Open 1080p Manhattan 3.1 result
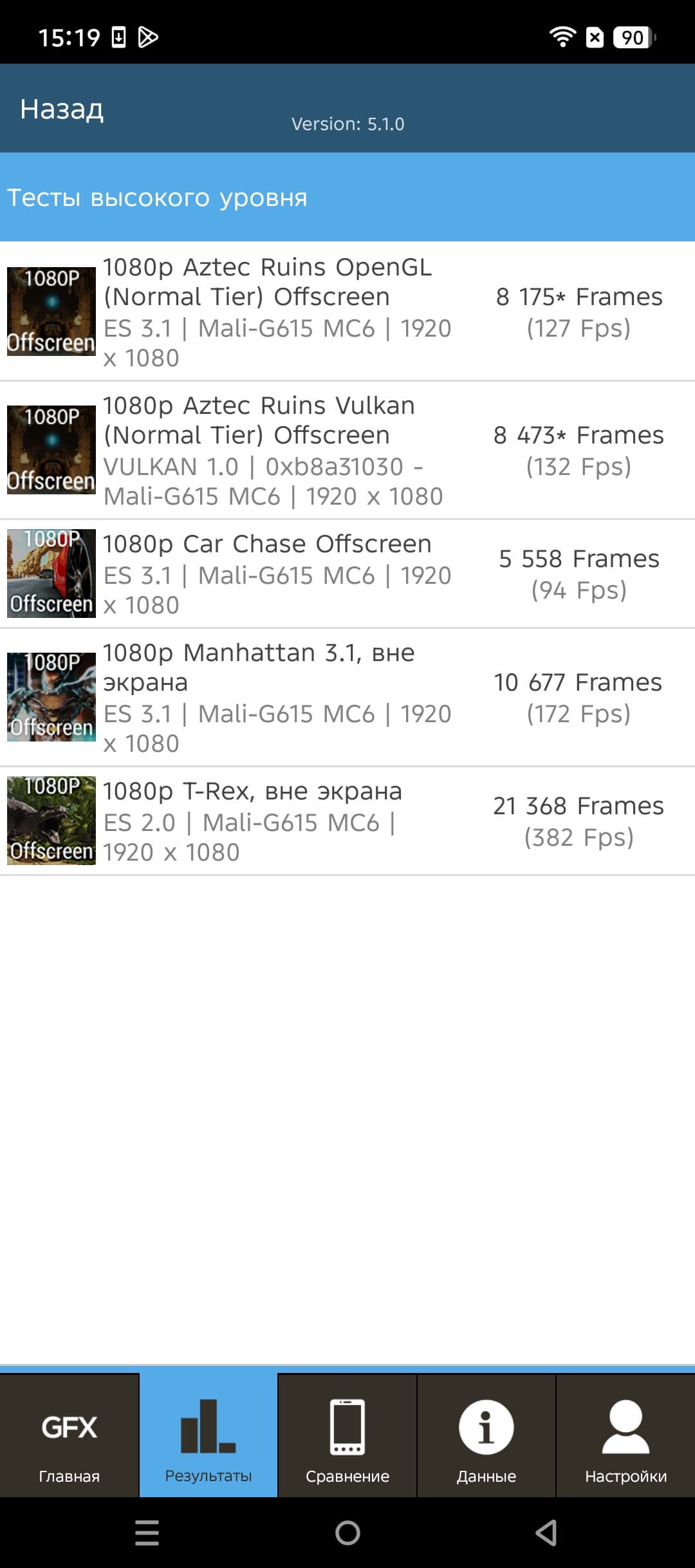 click(x=347, y=697)
